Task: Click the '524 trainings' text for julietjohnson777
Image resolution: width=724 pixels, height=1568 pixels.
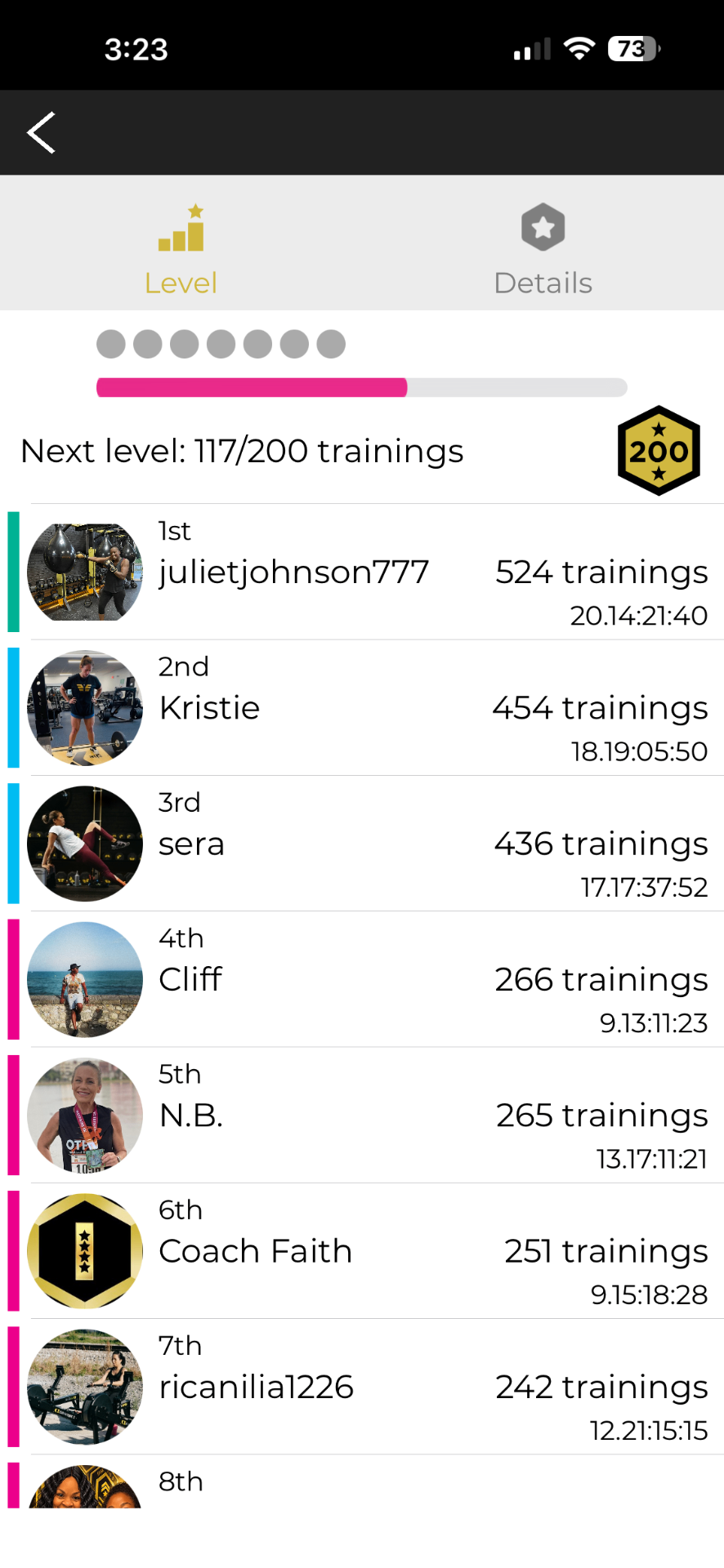Action: click(601, 572)
